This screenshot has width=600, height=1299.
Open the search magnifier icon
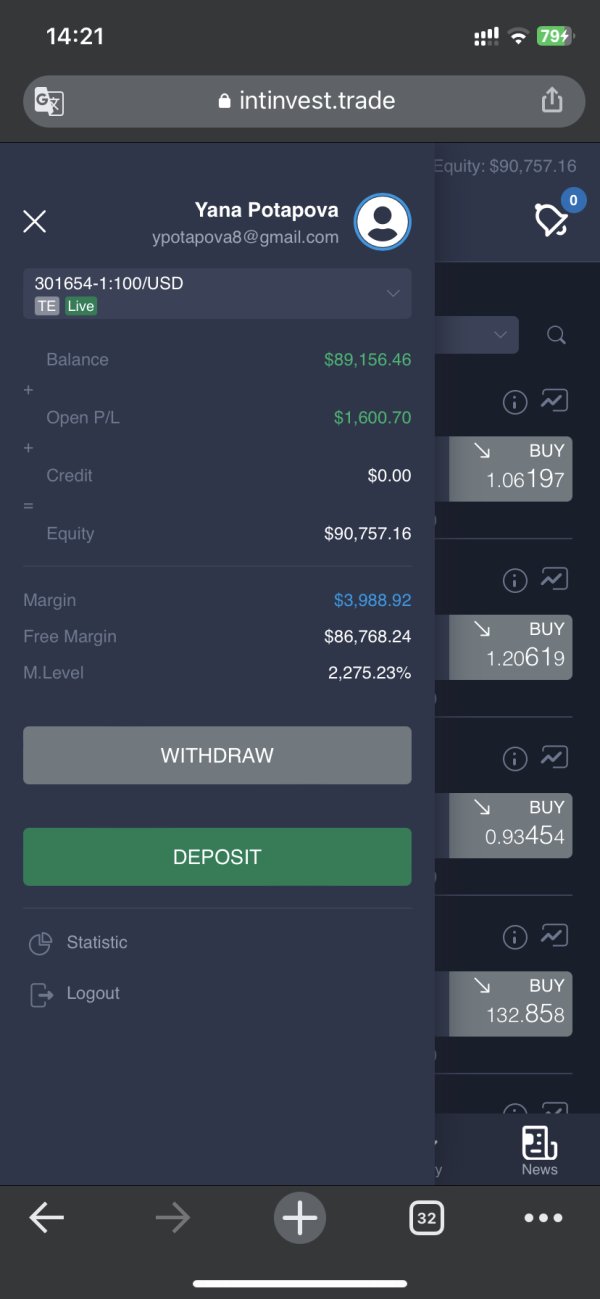(x=557, y=335)
